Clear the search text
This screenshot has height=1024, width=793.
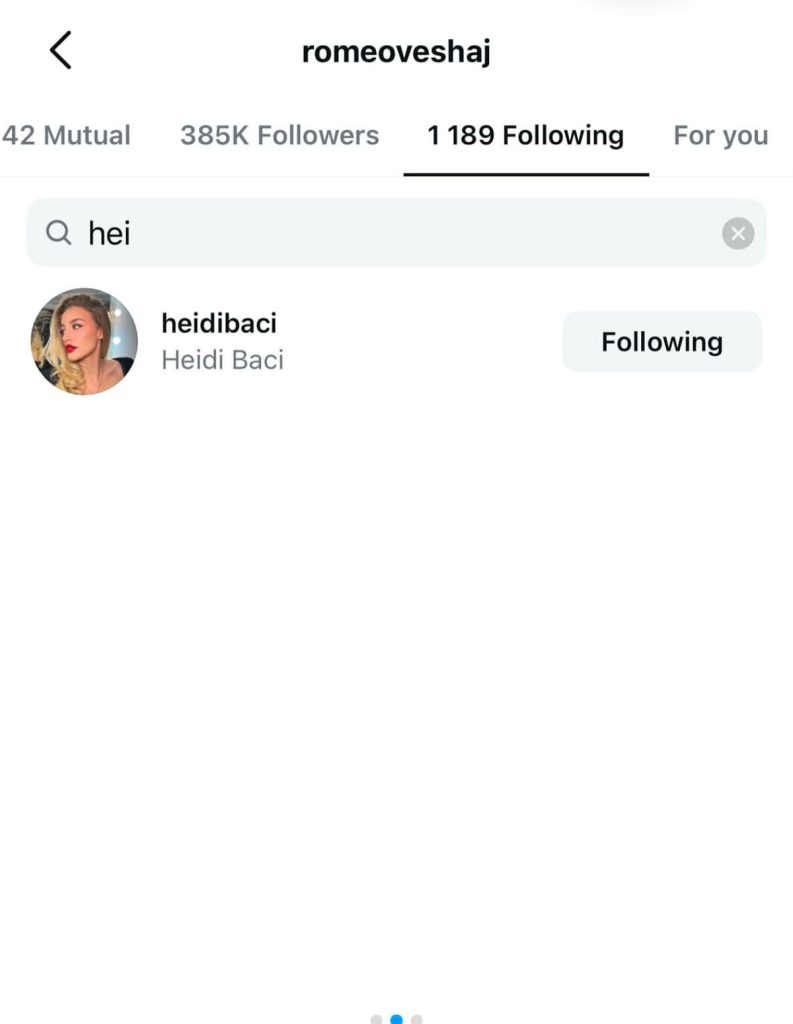tap(738, 234)
